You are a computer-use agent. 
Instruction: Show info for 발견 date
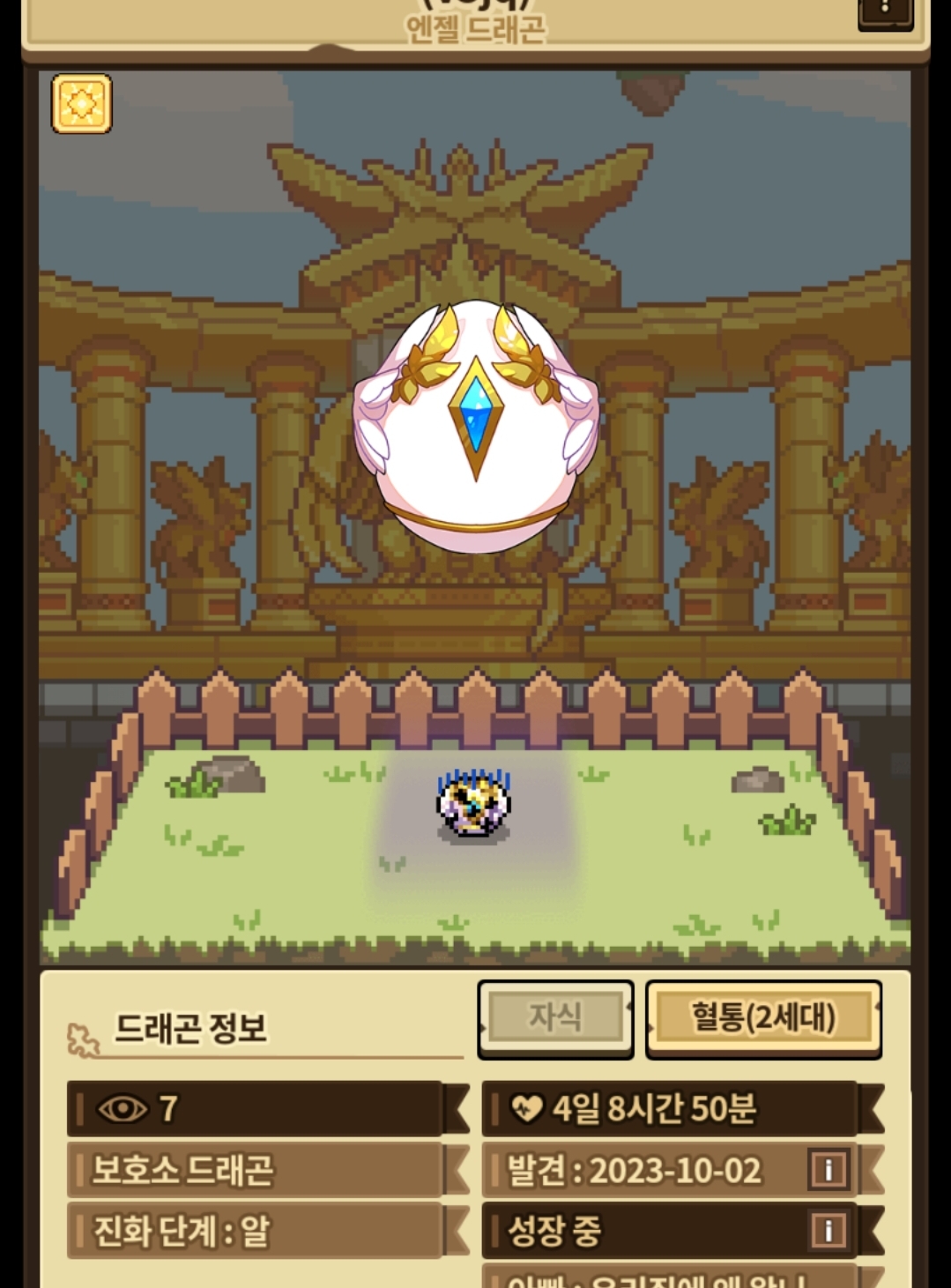[828, 1170]
